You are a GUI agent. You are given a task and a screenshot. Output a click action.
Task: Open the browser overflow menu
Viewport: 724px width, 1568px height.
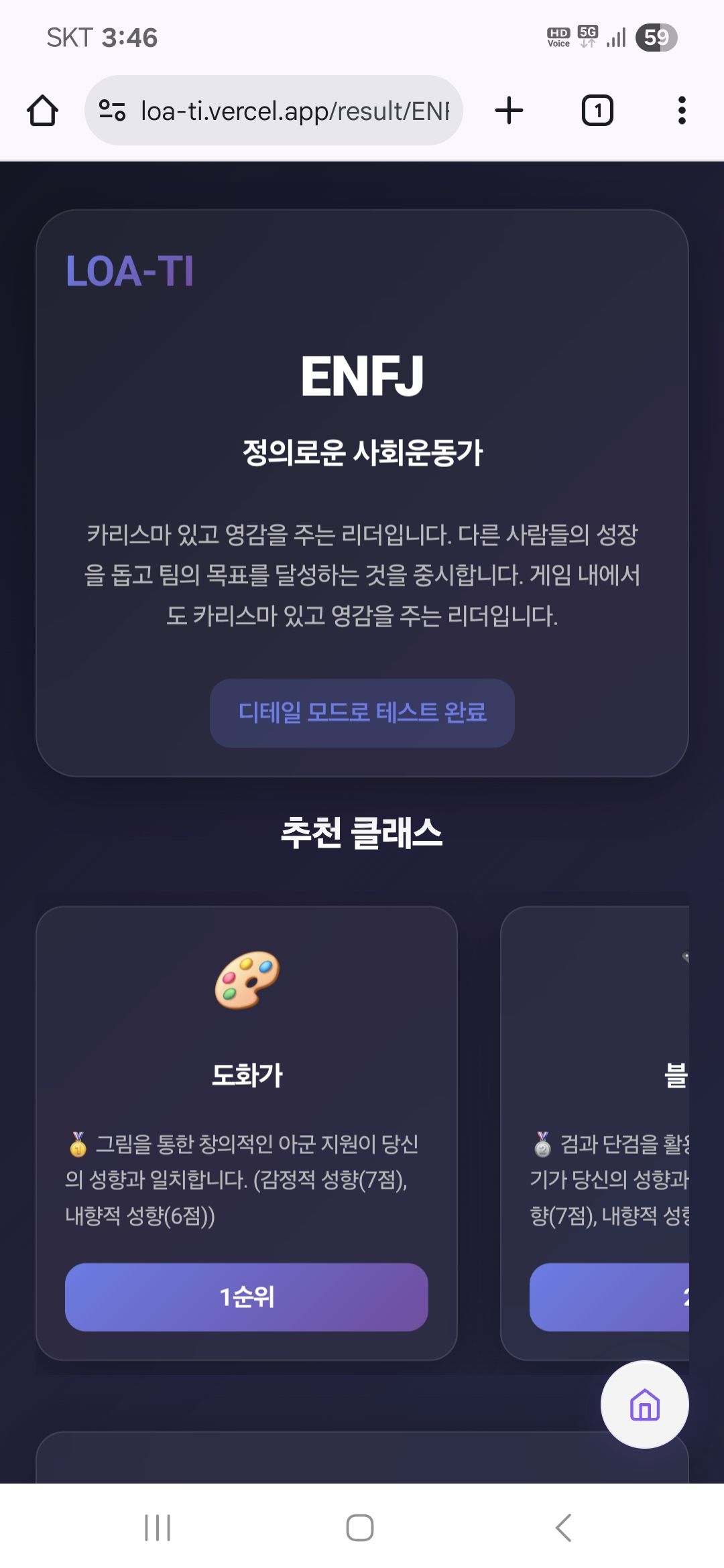682,111
